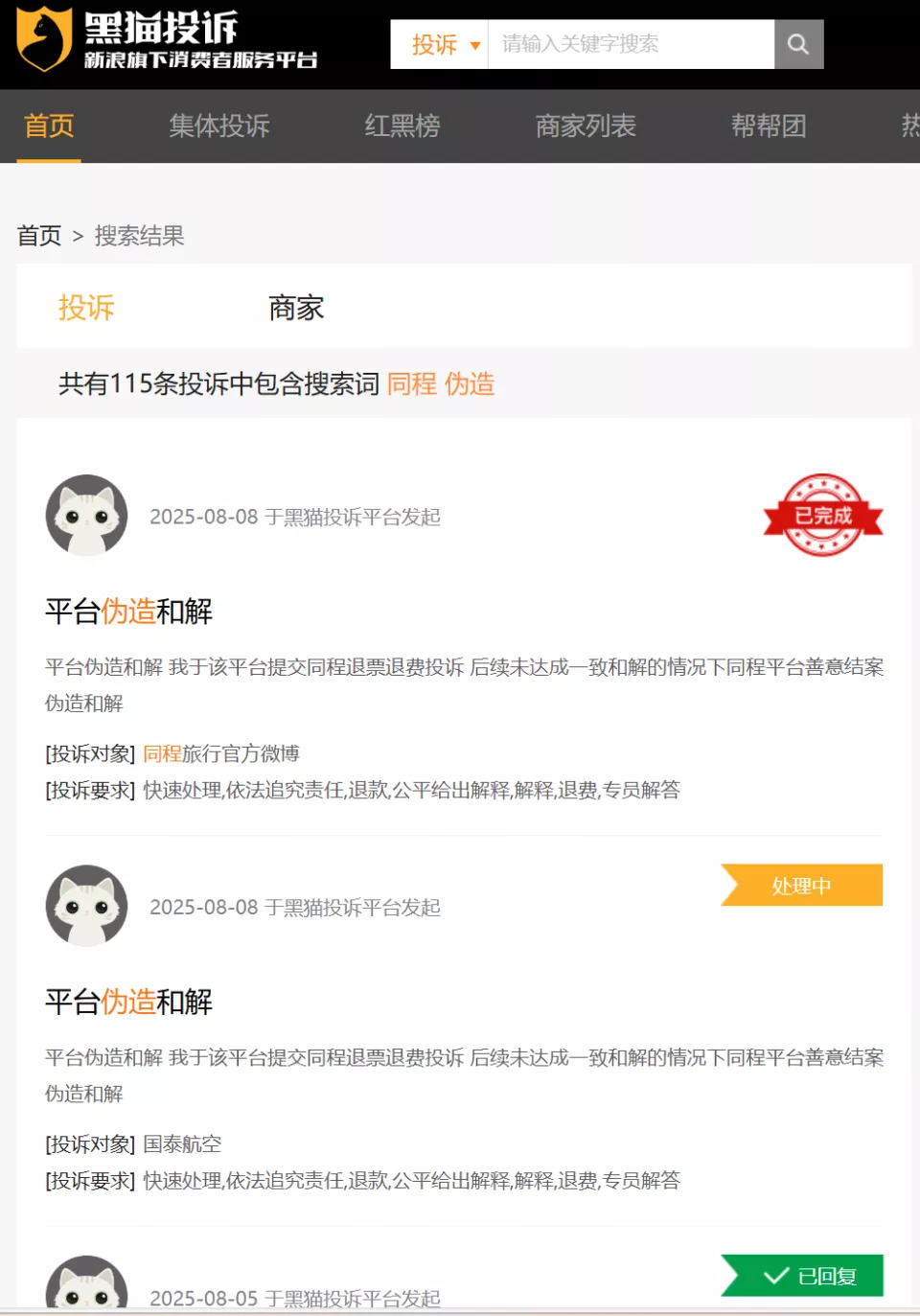Tap the 黑猫投诉 logo
Image resolution: width=920 pixels, height=1316 pixels.
pyautogui.click(x=163, y=42)
